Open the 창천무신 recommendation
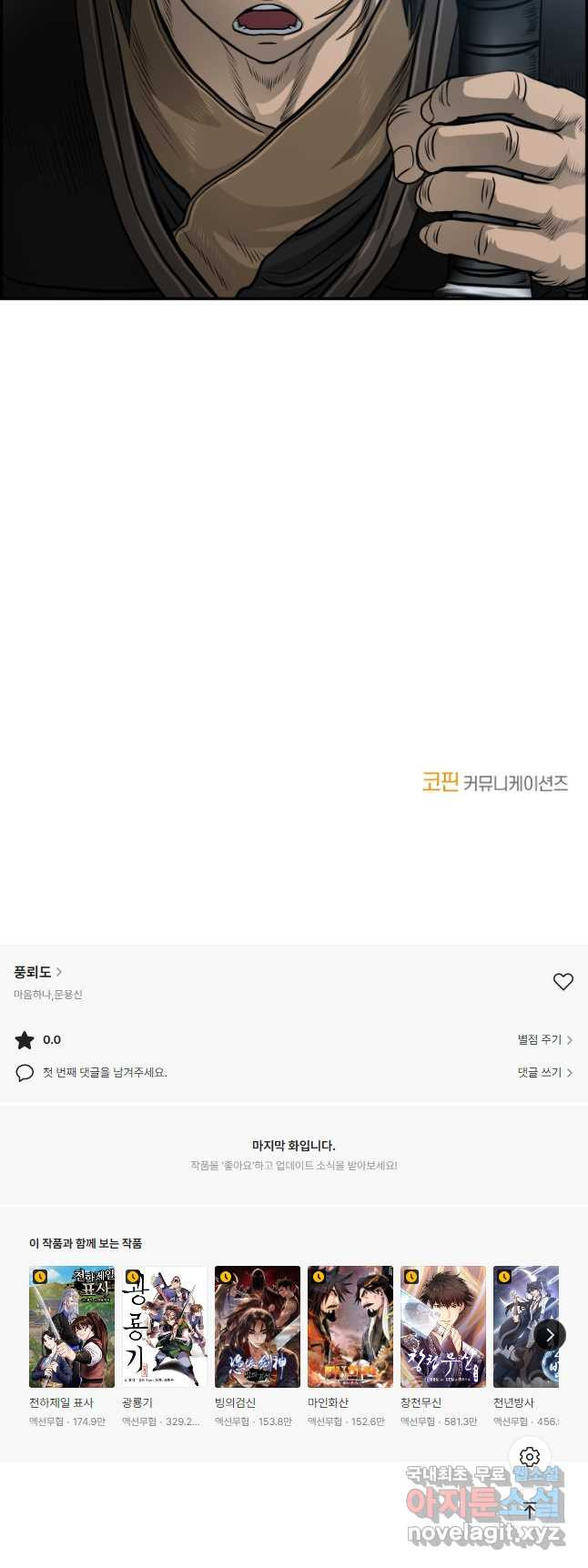Image resolution: width=588 pixels, height=1568 pixels. (443, 1326)
